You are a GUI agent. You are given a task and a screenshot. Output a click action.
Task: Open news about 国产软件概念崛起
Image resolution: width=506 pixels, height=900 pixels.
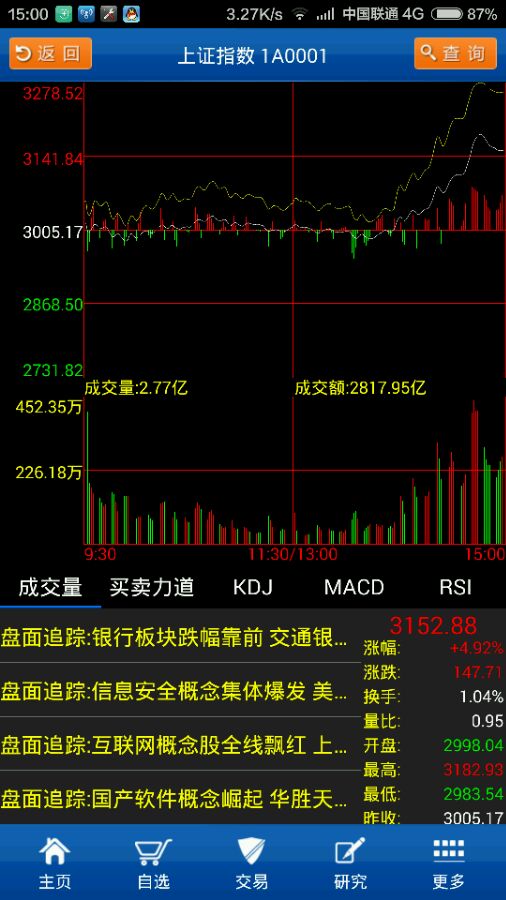(180, 798)
